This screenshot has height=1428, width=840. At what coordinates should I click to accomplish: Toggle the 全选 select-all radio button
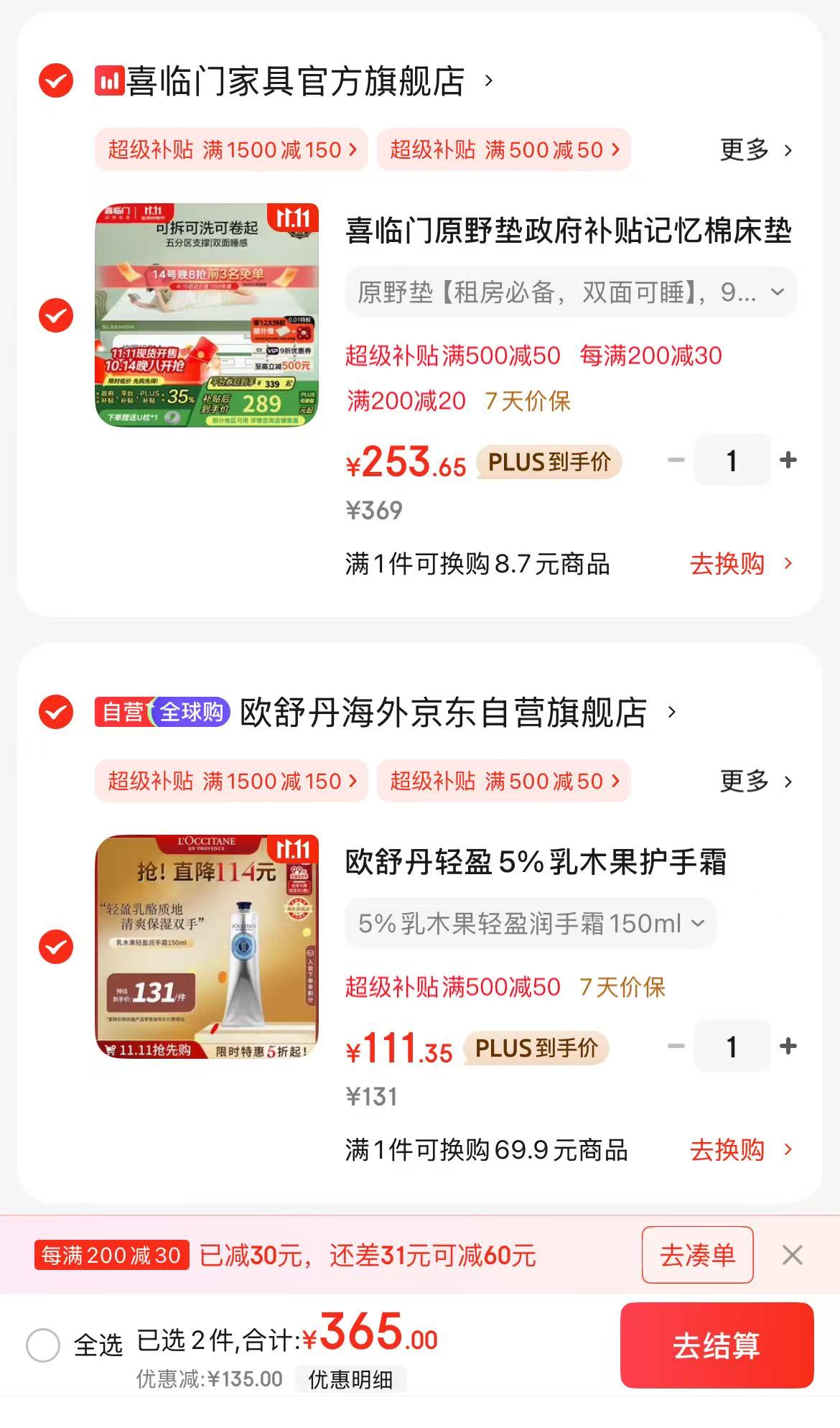tap(43, 1345)
